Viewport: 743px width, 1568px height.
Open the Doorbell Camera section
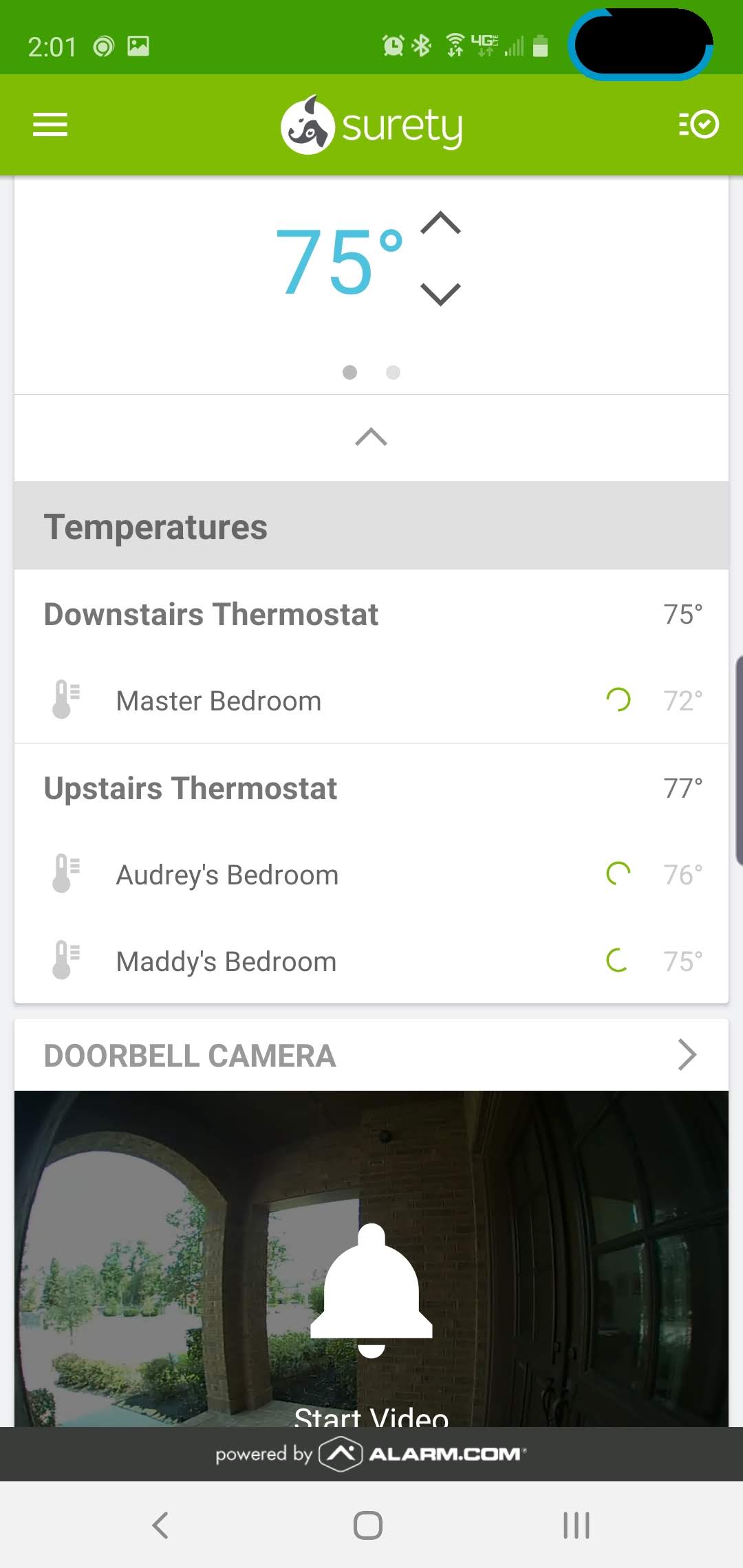[x=371, y=1055]
